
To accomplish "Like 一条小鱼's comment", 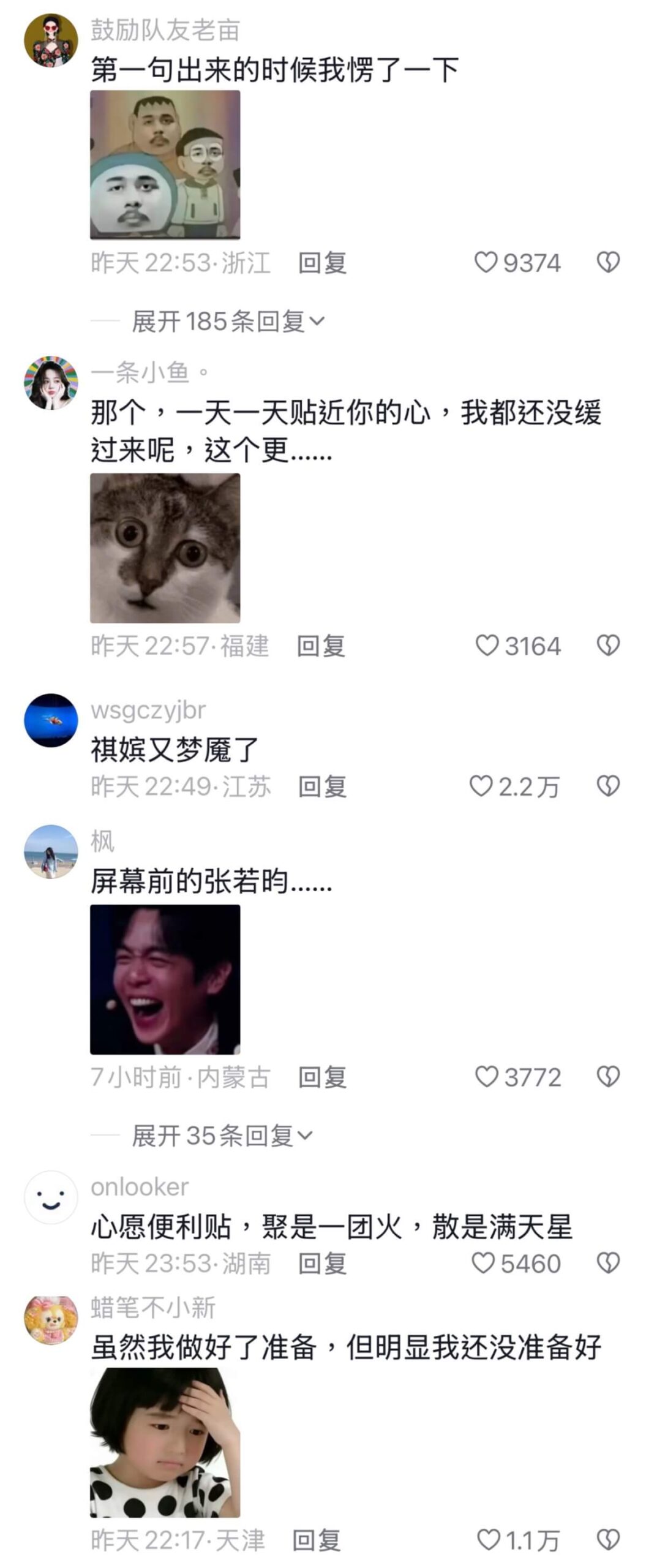I will pos(487,646).
